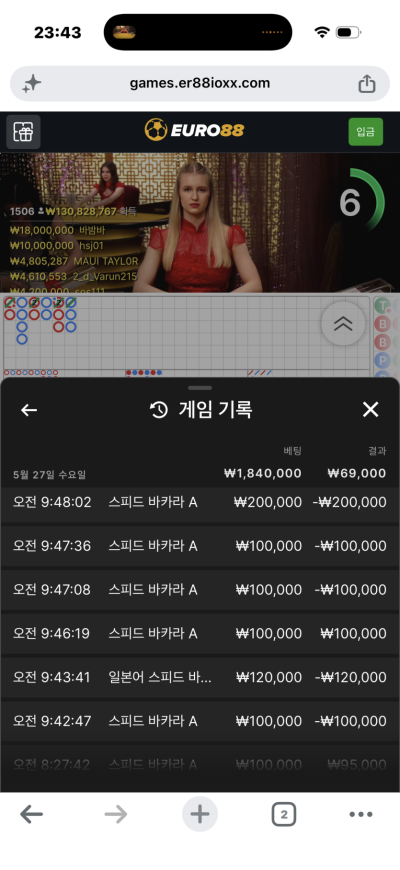Open the gift box icon
Viewport: 400px width, 870px height.
pos(23,132)
